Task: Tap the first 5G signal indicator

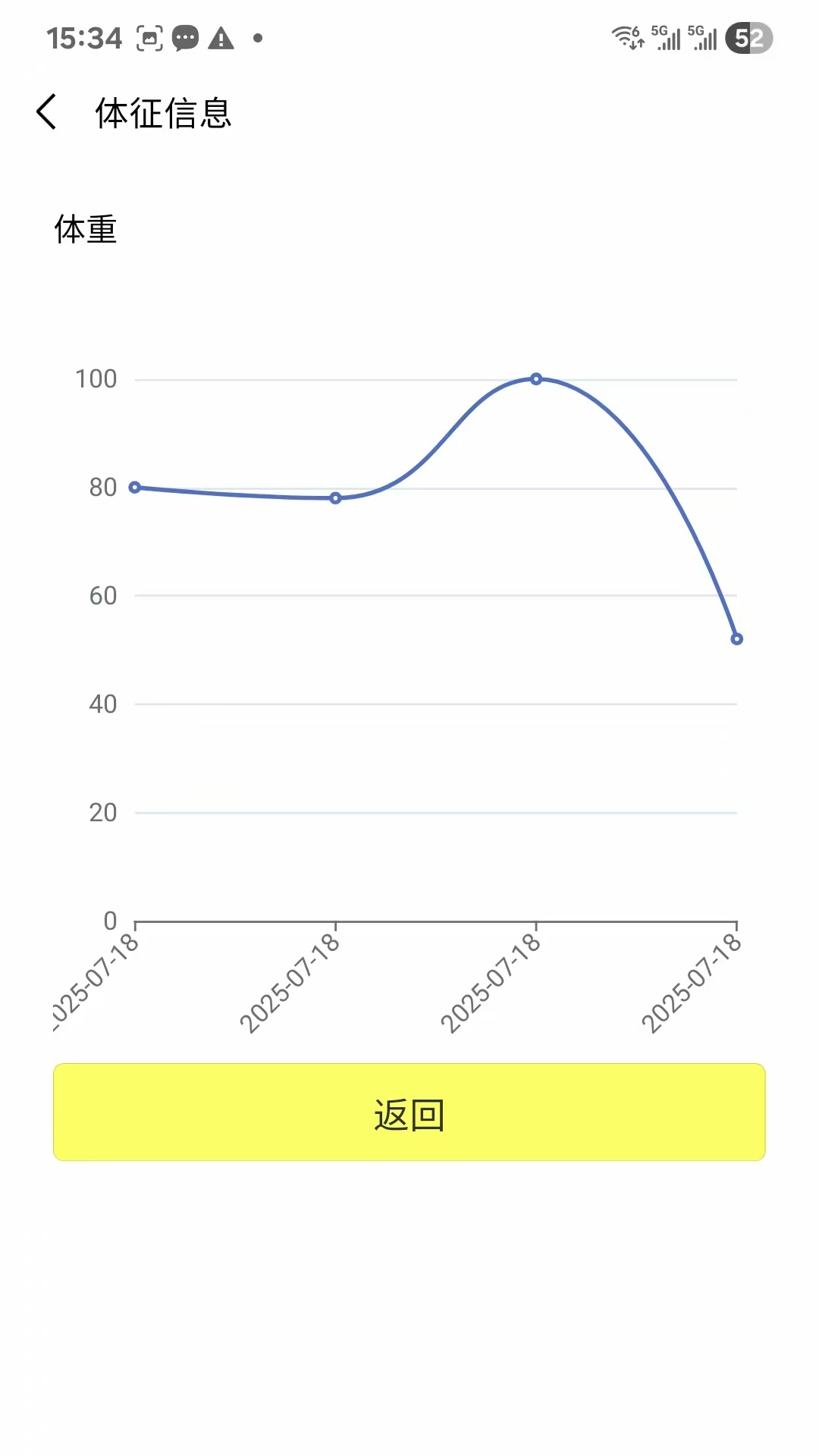Action: (667, 37)
